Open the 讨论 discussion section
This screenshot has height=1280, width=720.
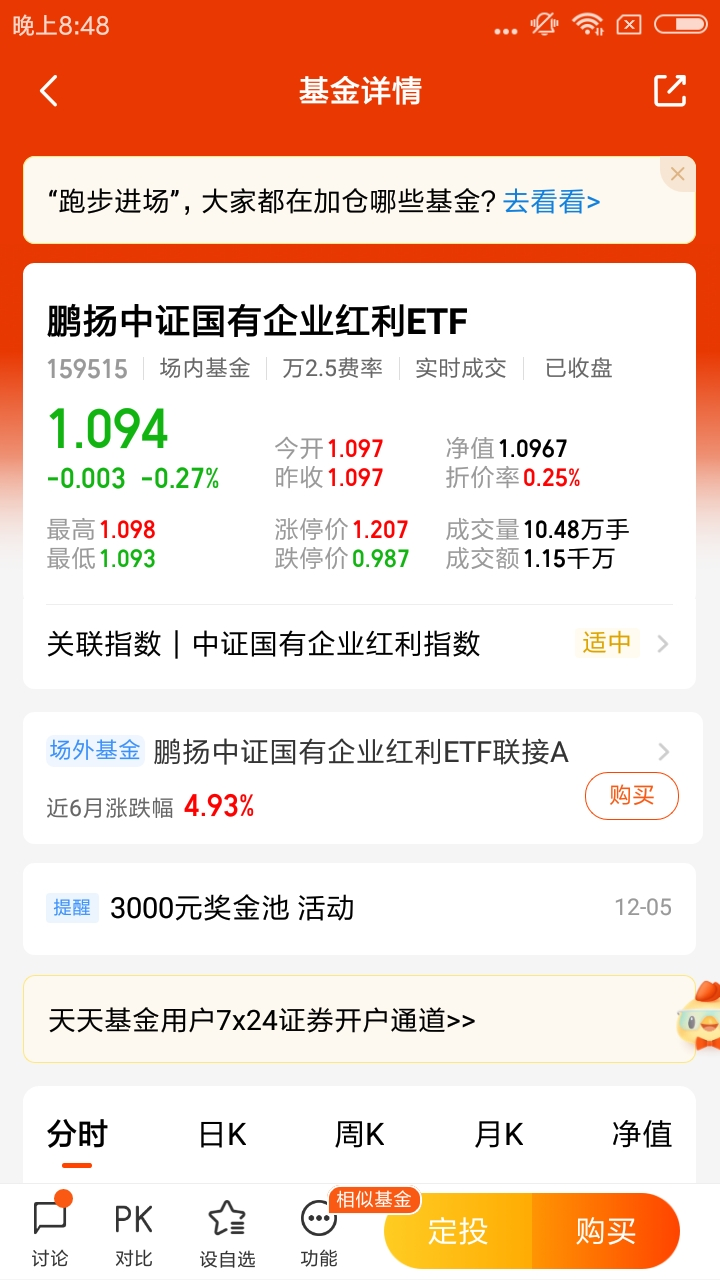[49, 1230]
